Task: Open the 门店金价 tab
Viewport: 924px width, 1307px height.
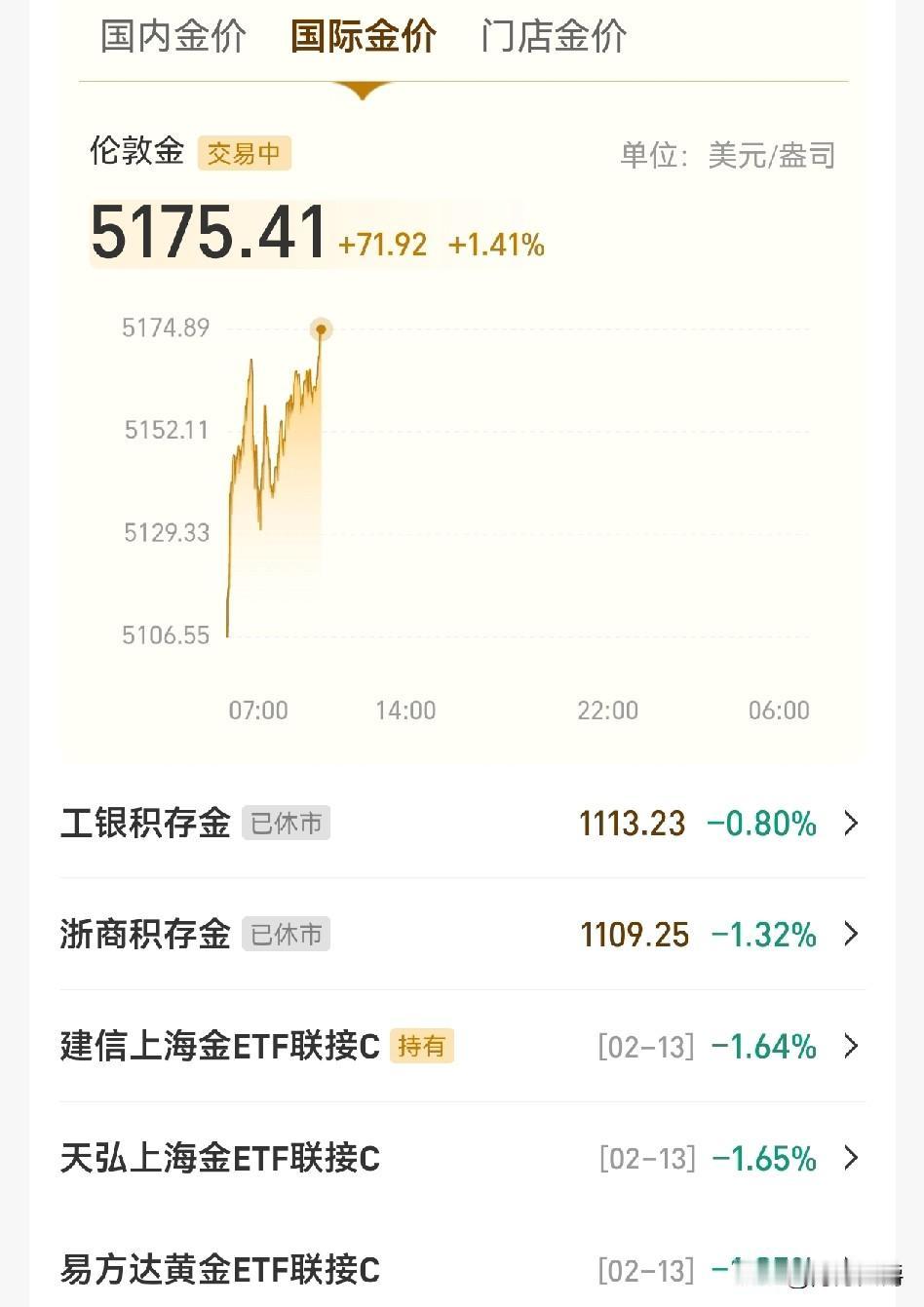Action: click(x=553, y=36)
